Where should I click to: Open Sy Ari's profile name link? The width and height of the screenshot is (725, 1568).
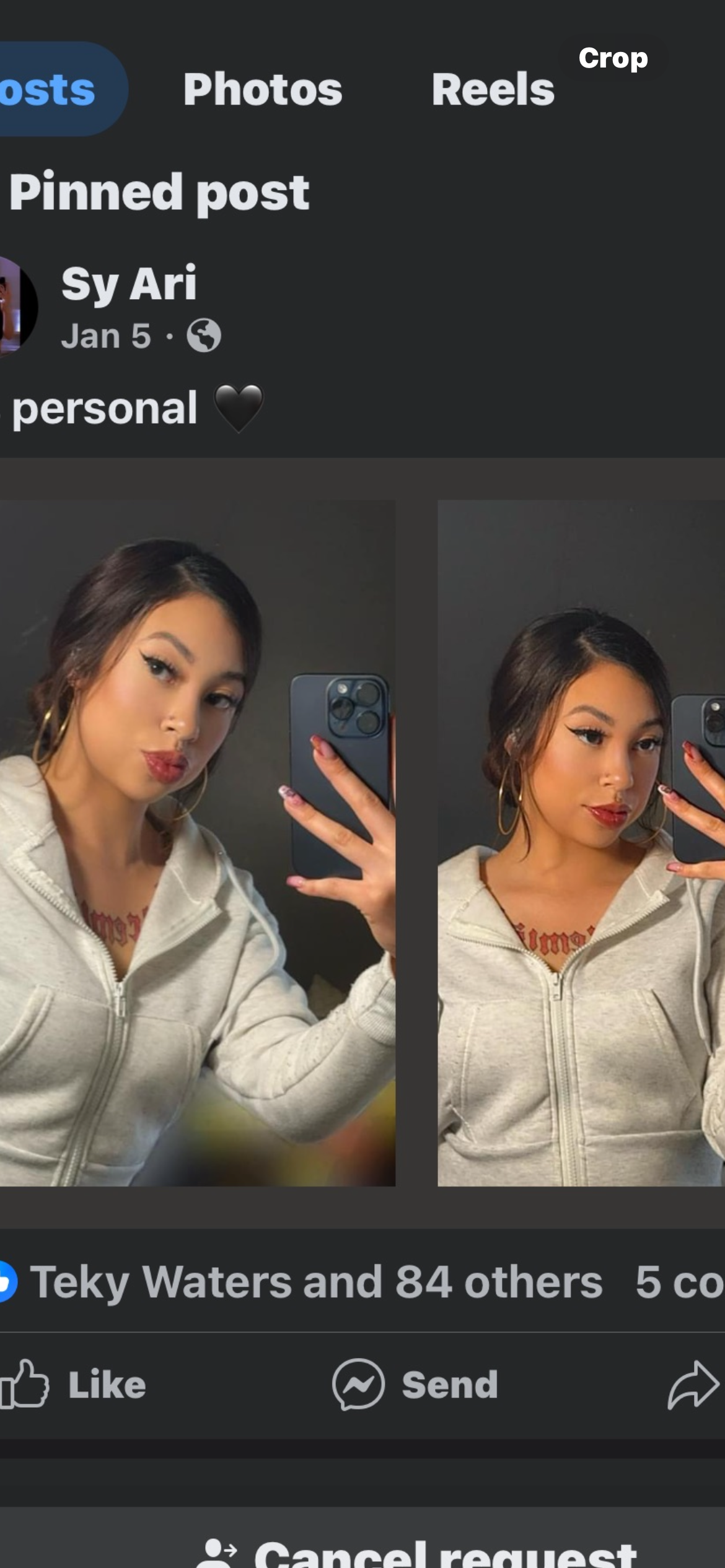coord(129,284)
